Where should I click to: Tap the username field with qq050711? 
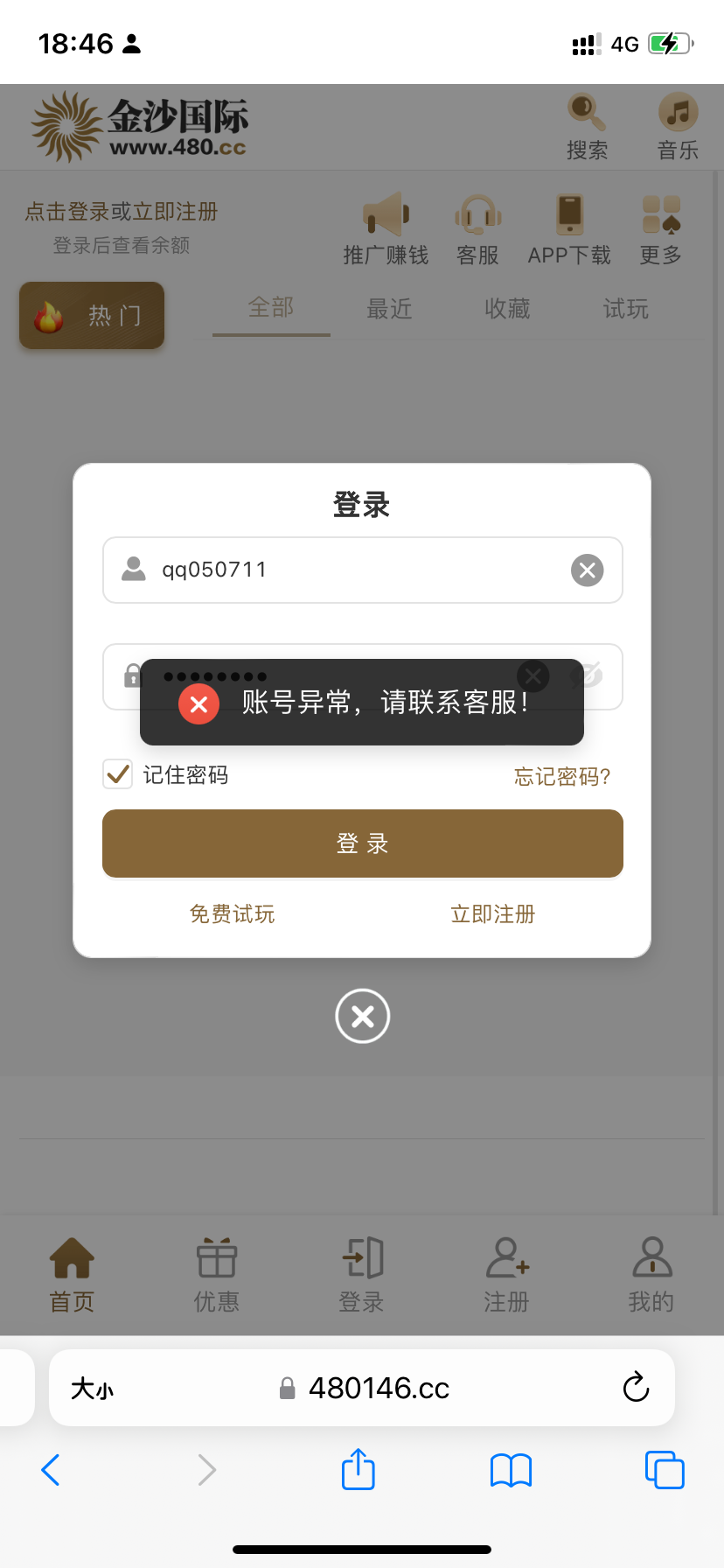[350, 570]
